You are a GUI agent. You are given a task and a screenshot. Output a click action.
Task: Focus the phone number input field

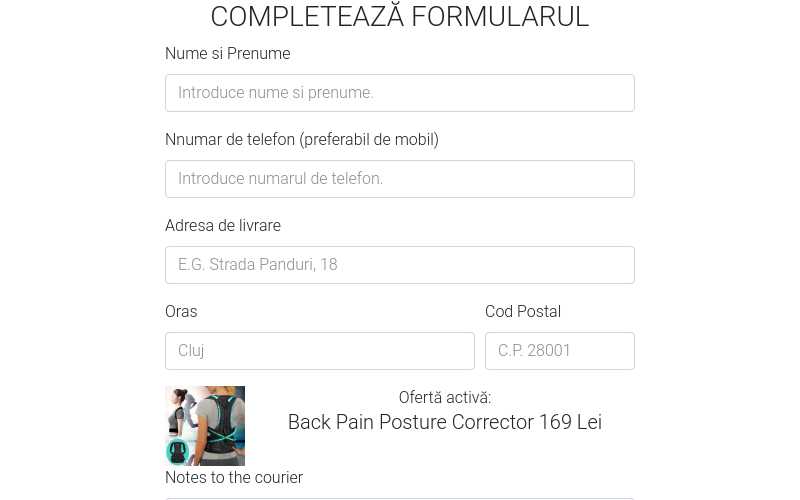(399, 179)
